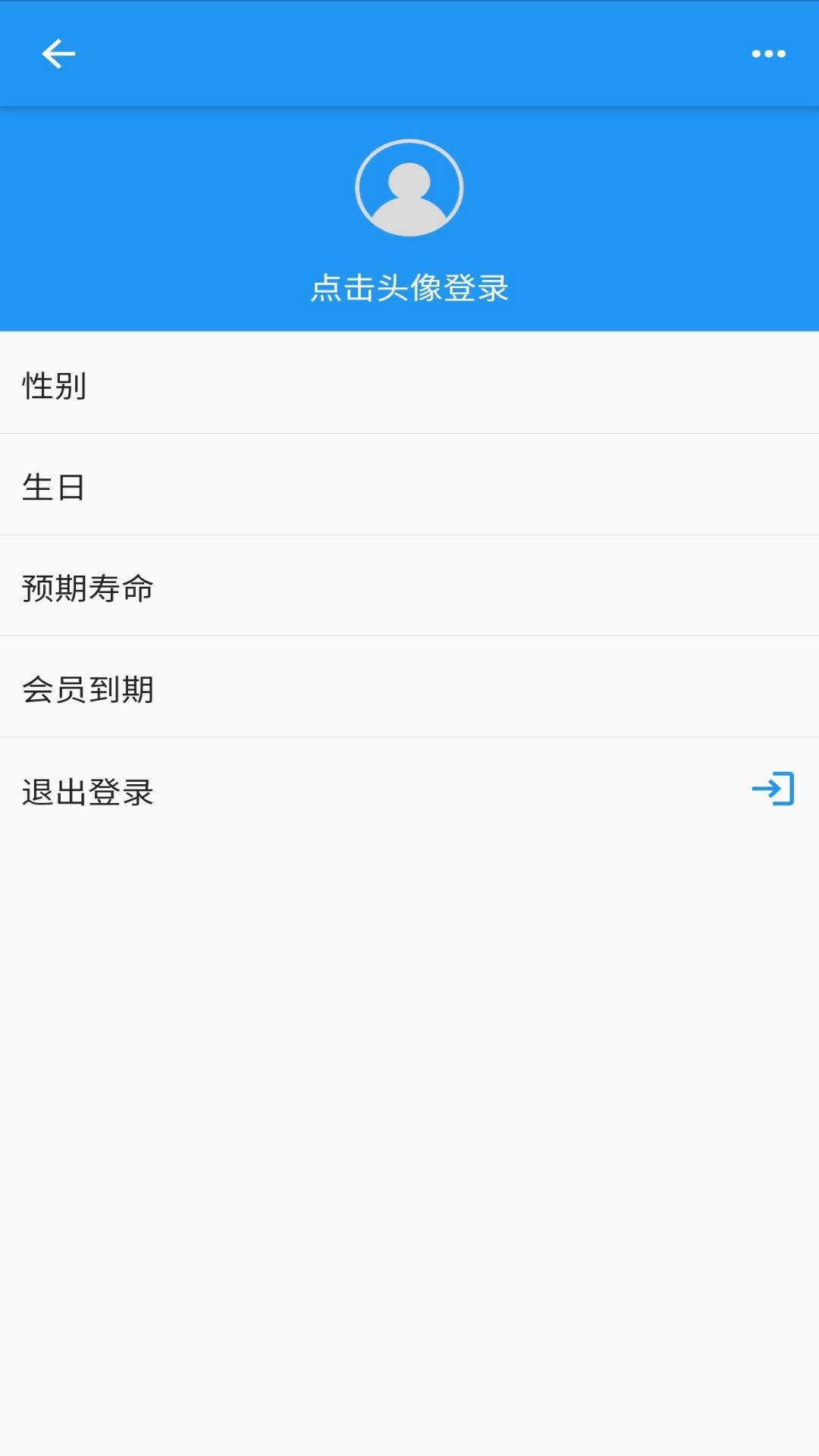Tap the 性别 row to set gender

click(409, 385)
